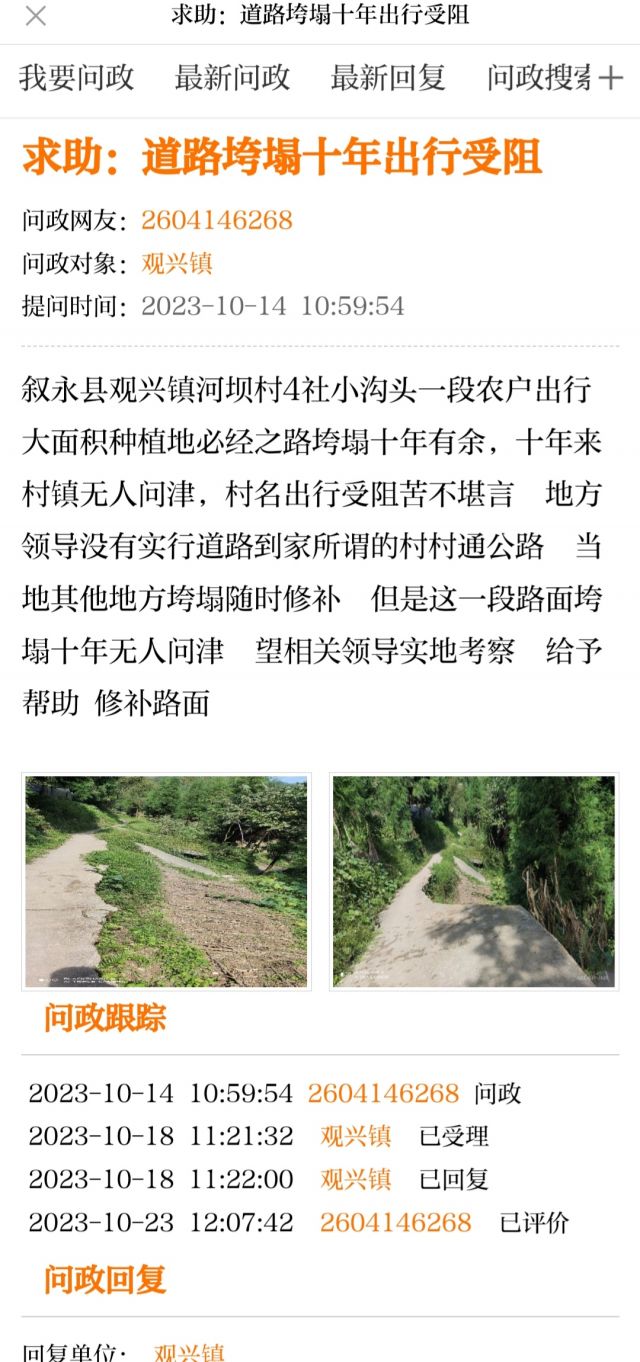640x1362 pixels.
Task: Open 2604146268 link in the 已评价 row
Action: [x=395, y=1222]
